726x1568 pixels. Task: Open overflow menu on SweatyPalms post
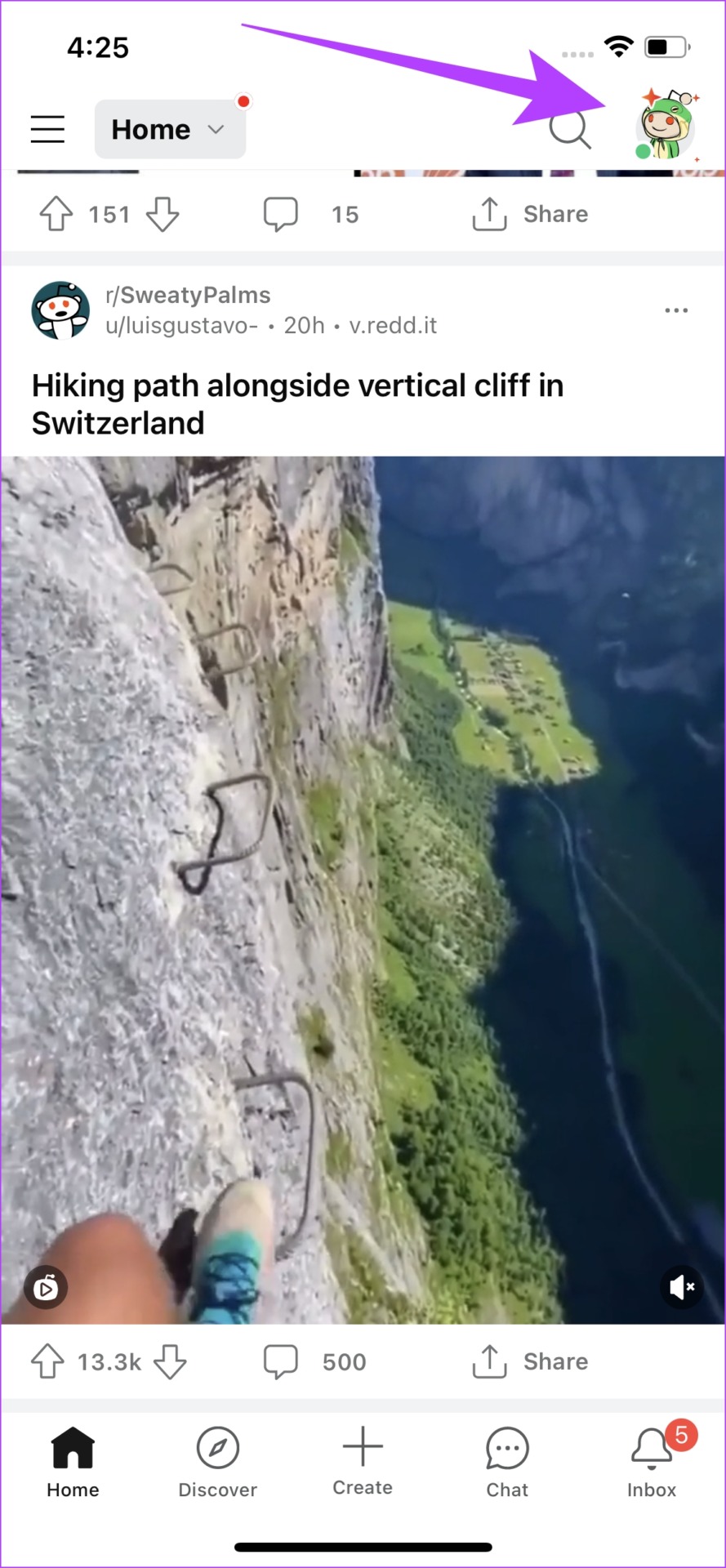pyautogui.click(x=675, y=310)
